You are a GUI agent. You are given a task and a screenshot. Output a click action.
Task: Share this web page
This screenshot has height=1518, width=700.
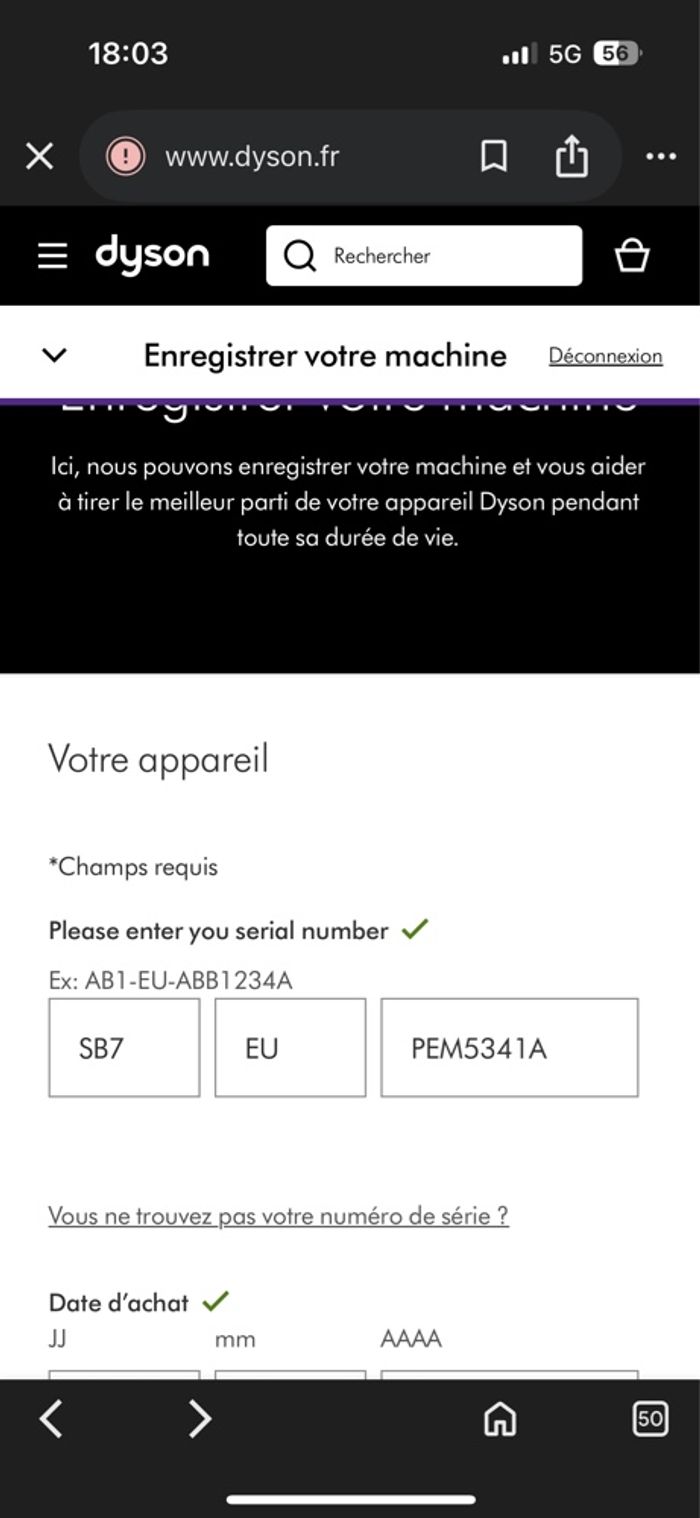click(x=571, y=156)
